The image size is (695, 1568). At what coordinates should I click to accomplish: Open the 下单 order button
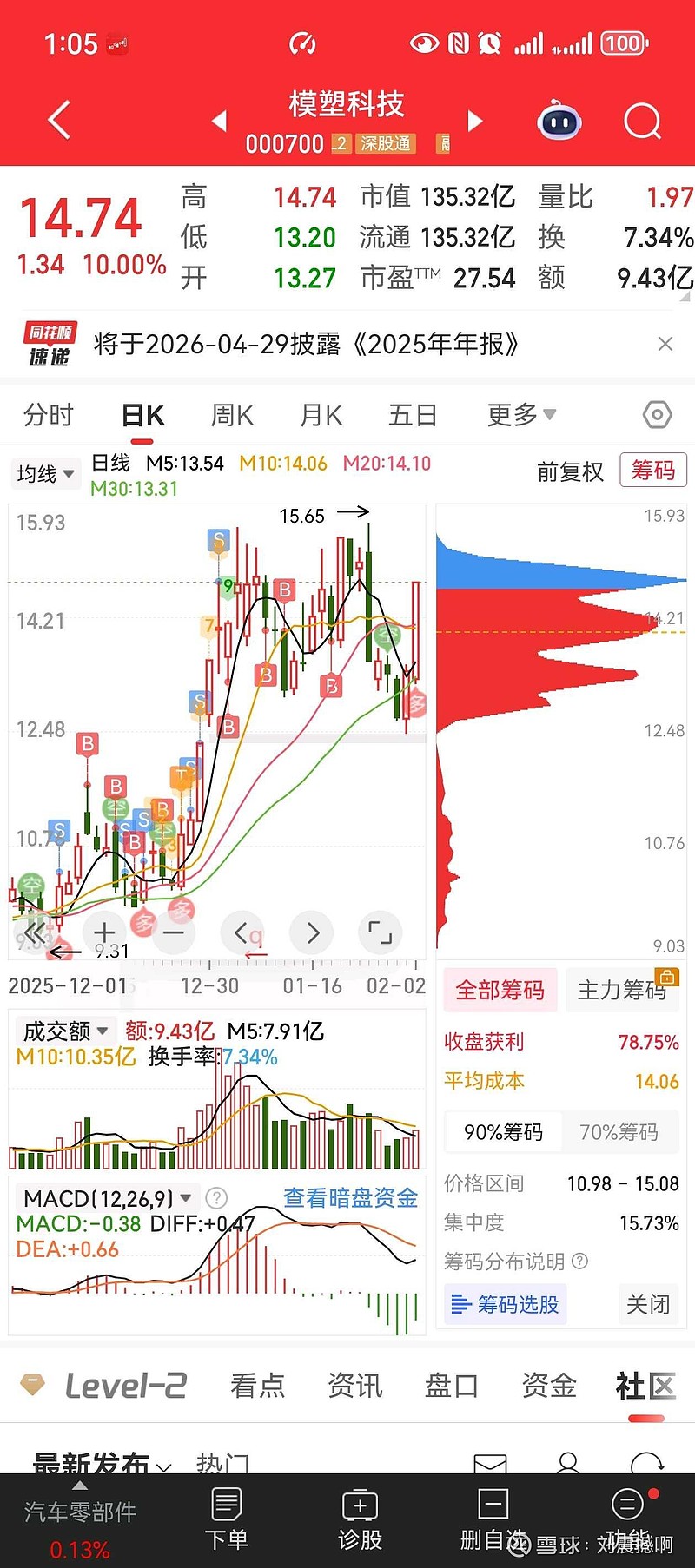226,1519
